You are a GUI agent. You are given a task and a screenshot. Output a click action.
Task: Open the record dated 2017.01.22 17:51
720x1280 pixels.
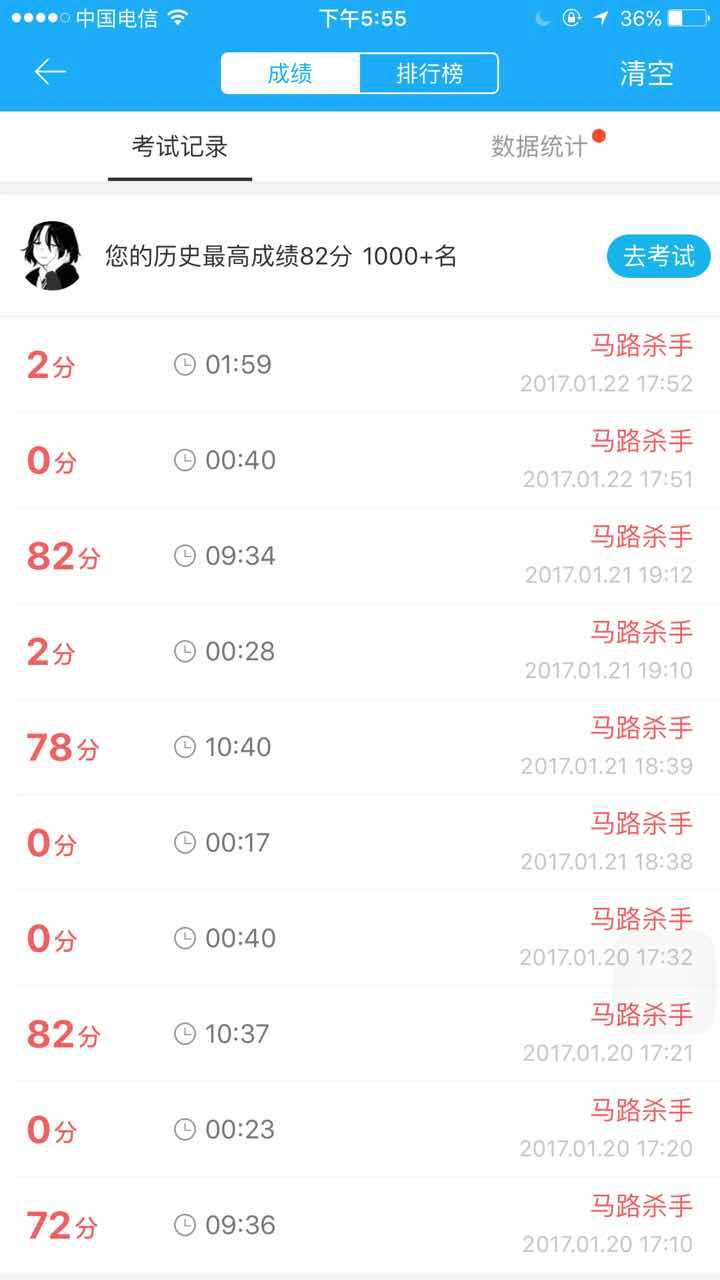click(x=360, y=460)
